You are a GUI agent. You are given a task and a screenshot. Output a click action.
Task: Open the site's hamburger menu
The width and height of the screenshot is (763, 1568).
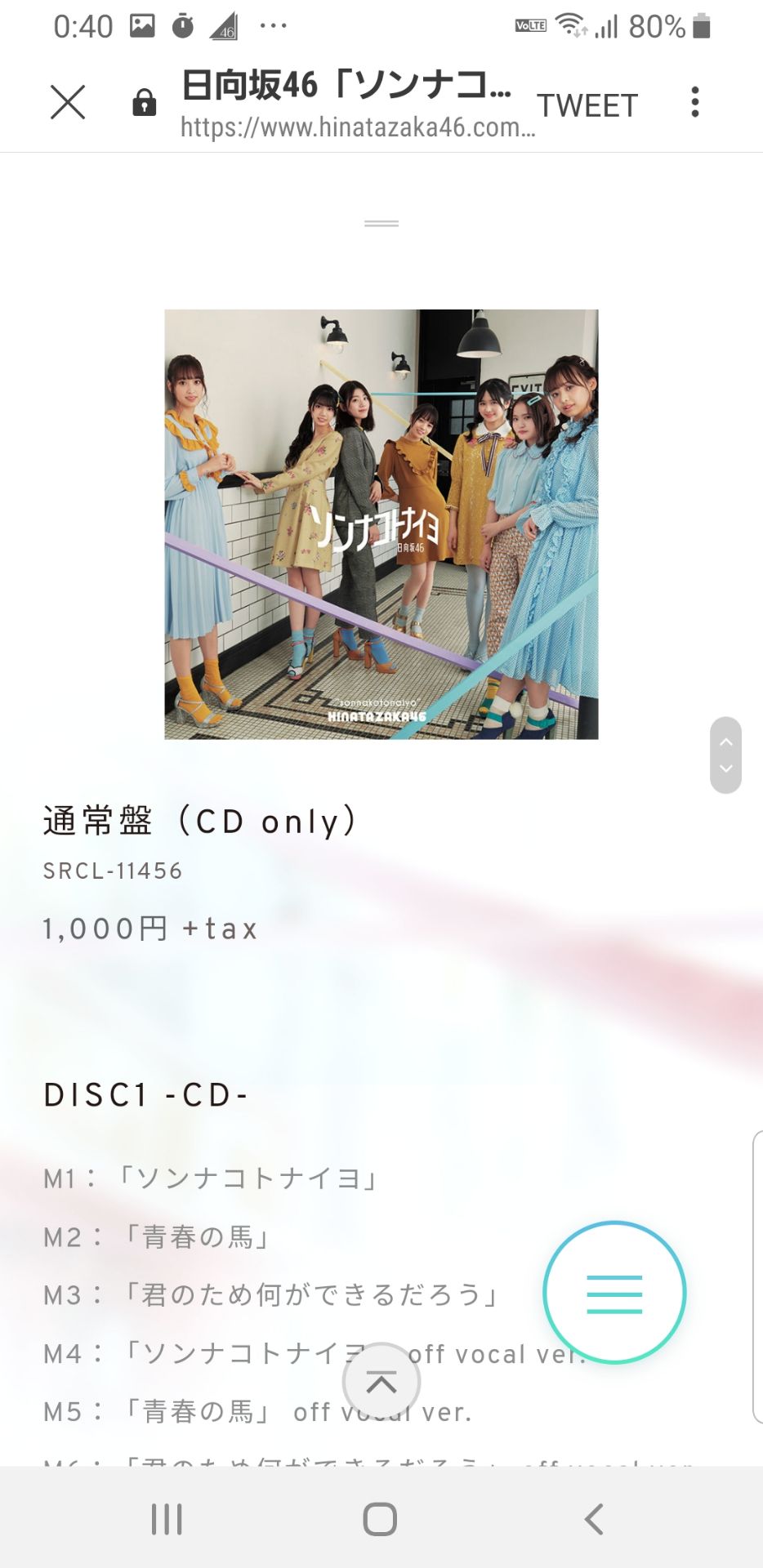point(614,1294)
